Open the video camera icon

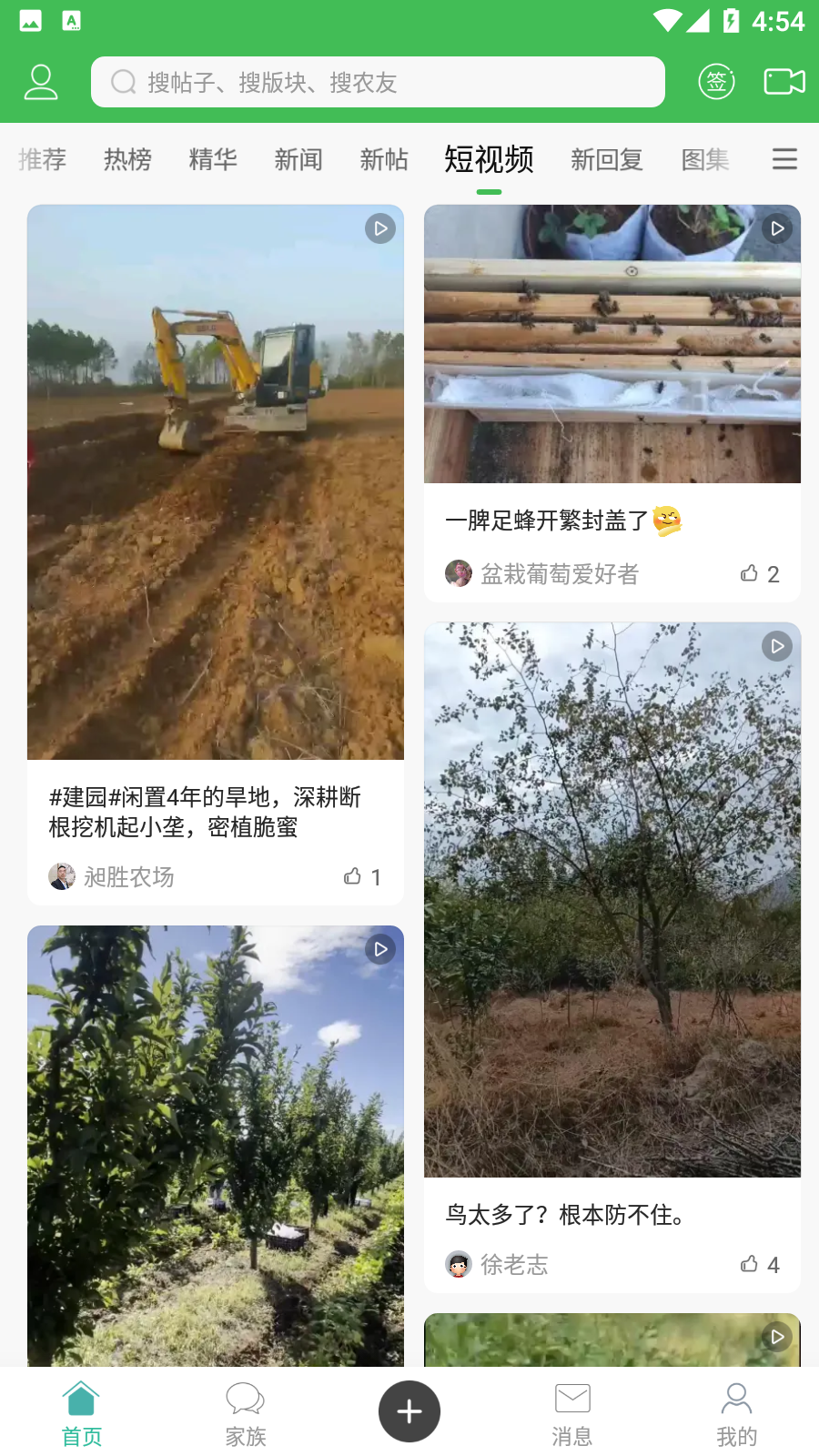pyautogui.click(x=784, y=82)
